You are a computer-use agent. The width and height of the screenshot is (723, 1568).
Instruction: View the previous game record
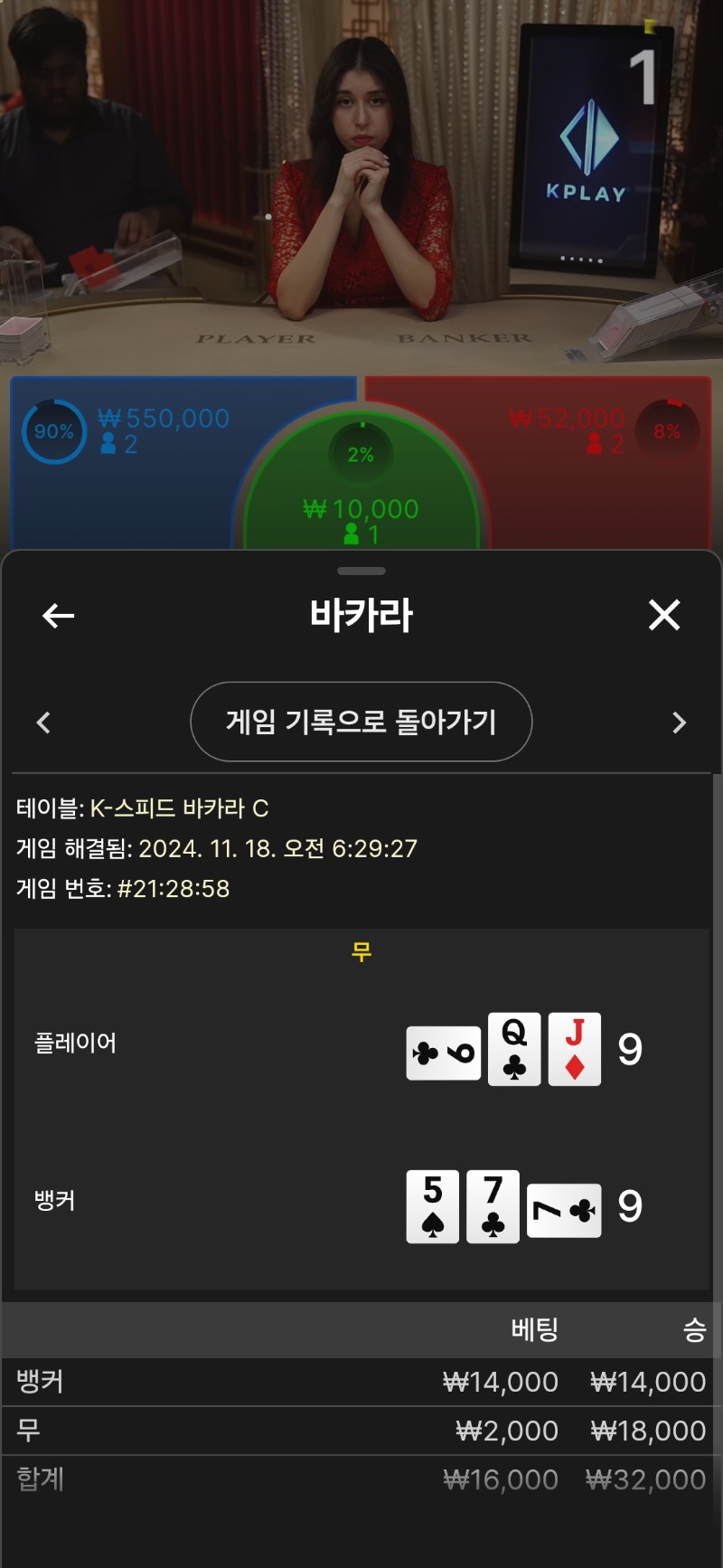click(43, 723)
